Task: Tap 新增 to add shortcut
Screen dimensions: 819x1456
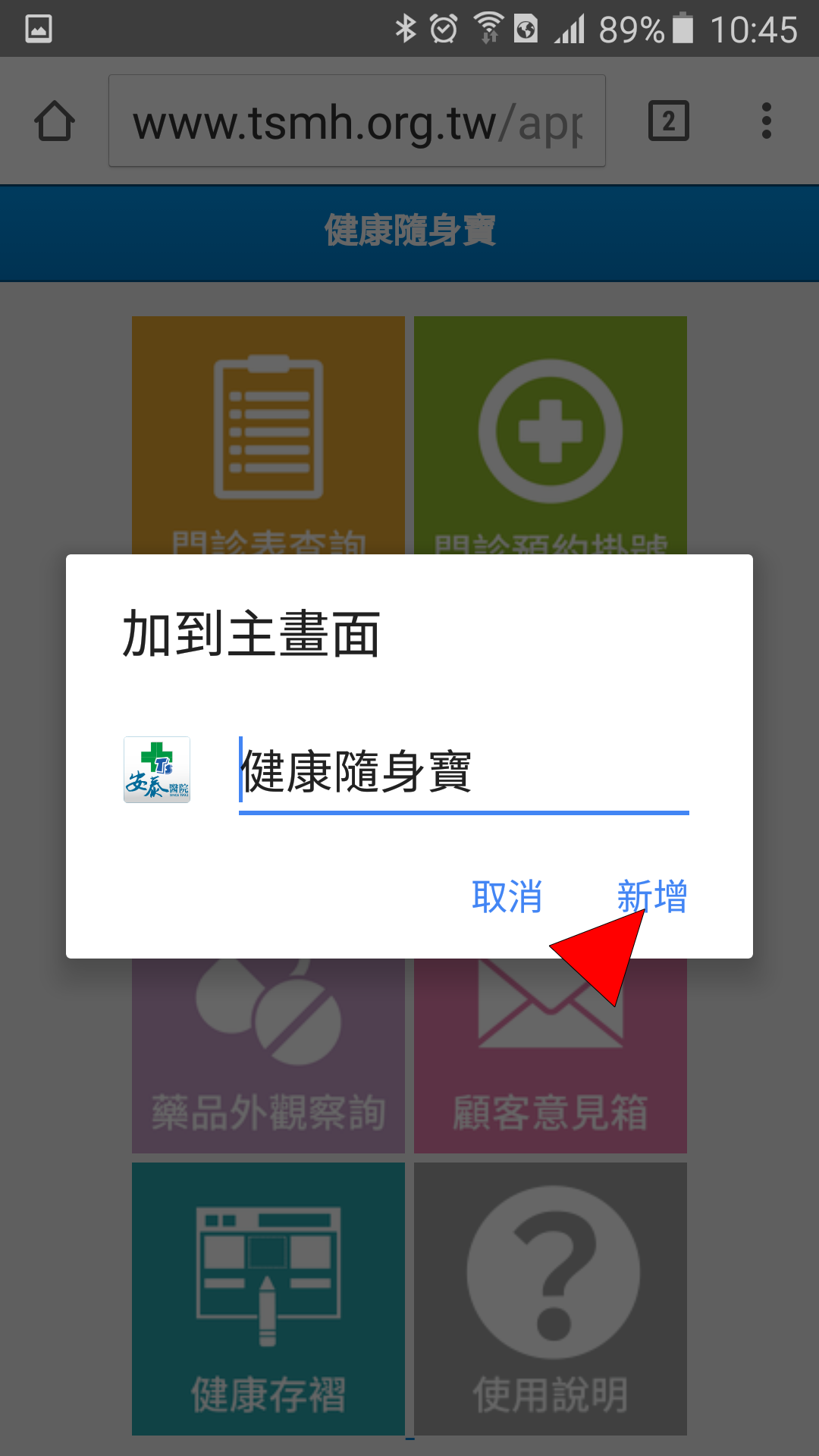Action: pyautogui.click(x=651, y=896)
